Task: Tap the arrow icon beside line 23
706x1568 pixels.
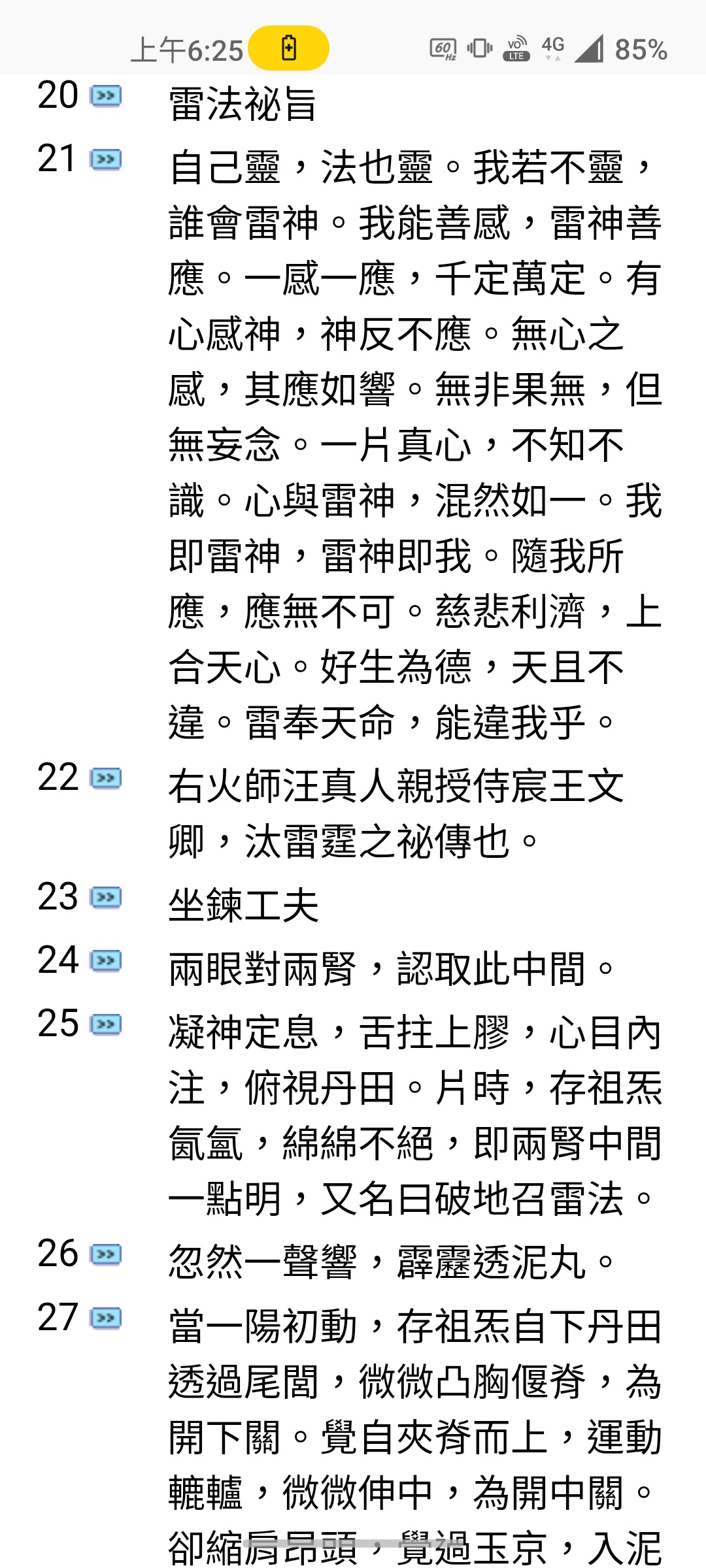Action: (105, 898)
